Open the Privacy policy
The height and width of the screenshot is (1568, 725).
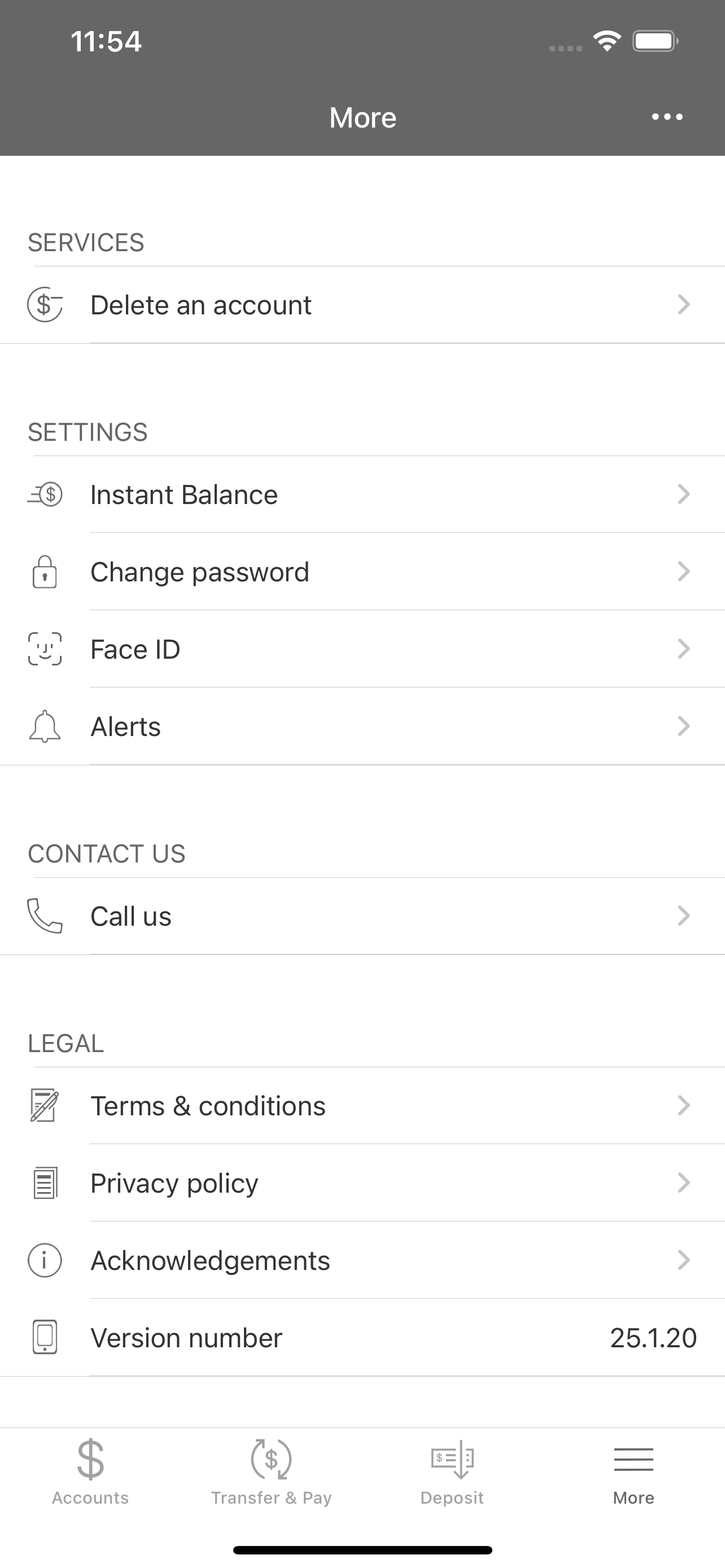pos(362,1182)
